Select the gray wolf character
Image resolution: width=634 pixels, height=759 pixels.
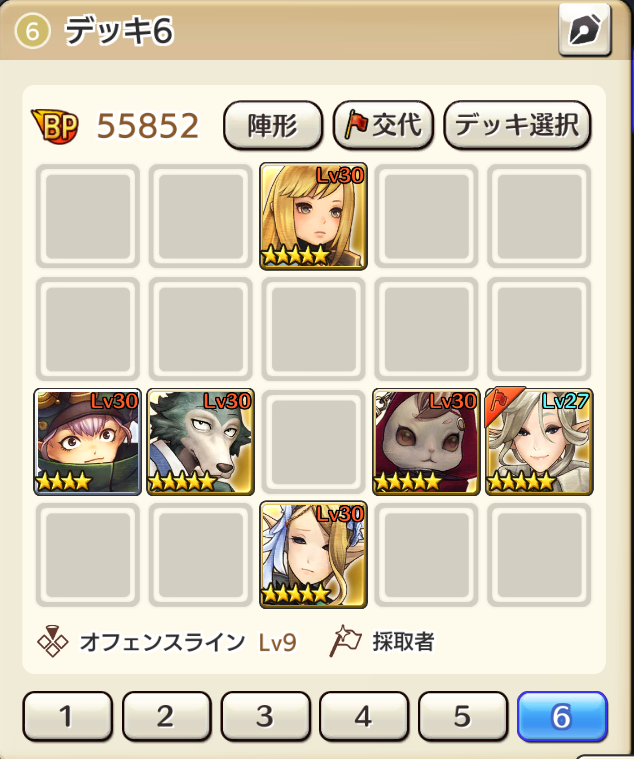click(200, 442)
